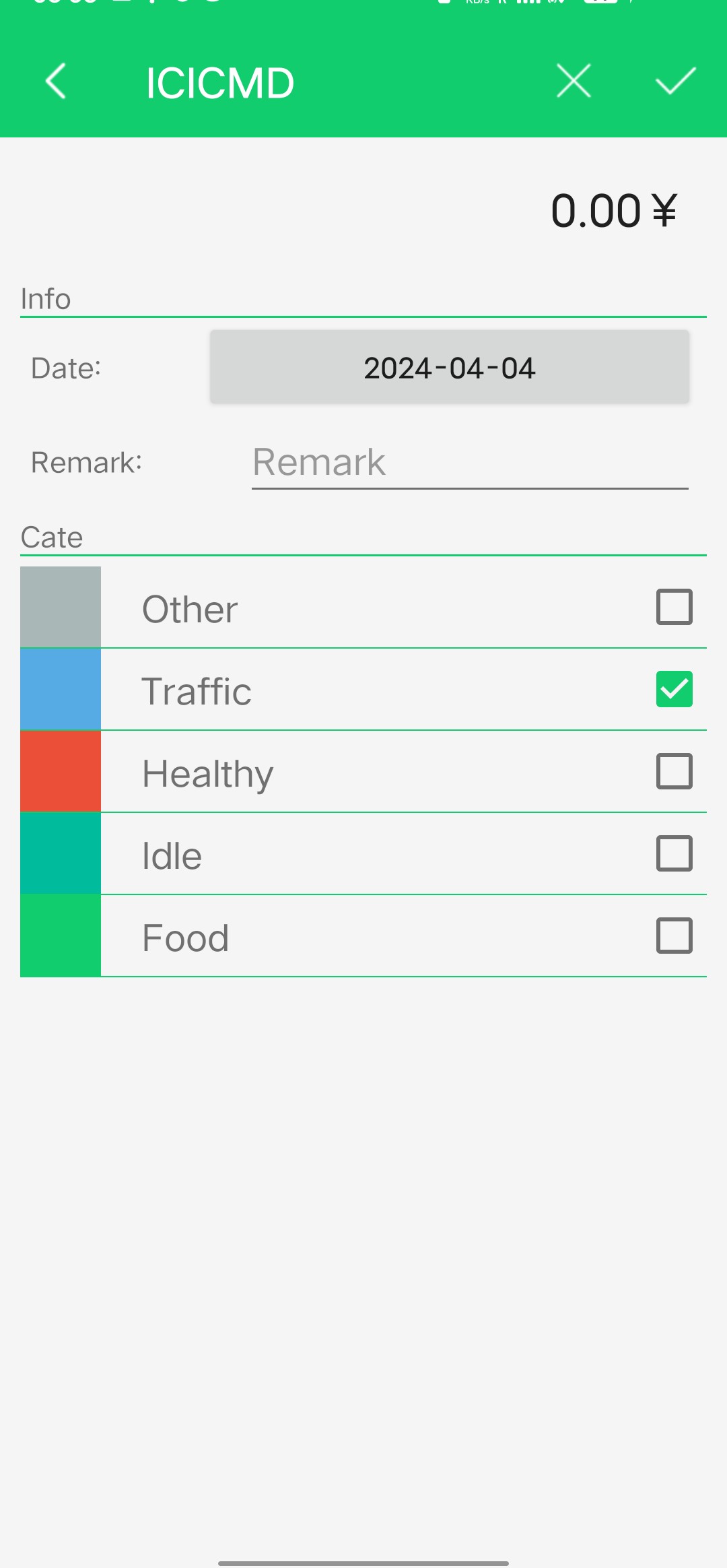Go back using the header arrow

coord(55,81)
